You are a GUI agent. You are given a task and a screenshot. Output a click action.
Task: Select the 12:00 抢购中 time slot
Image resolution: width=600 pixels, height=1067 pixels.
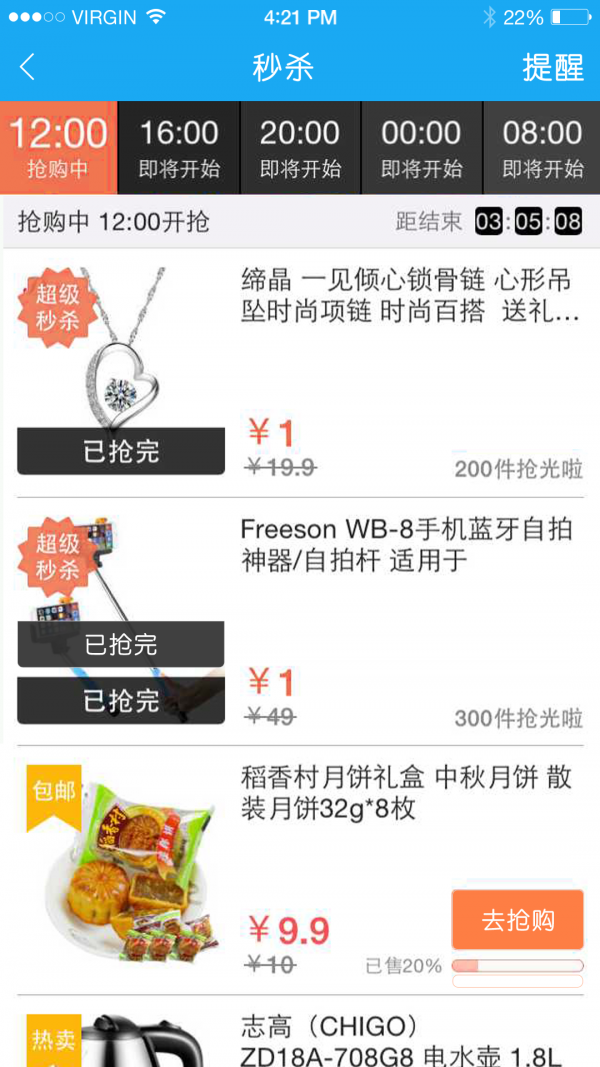(x=58, y=148)
